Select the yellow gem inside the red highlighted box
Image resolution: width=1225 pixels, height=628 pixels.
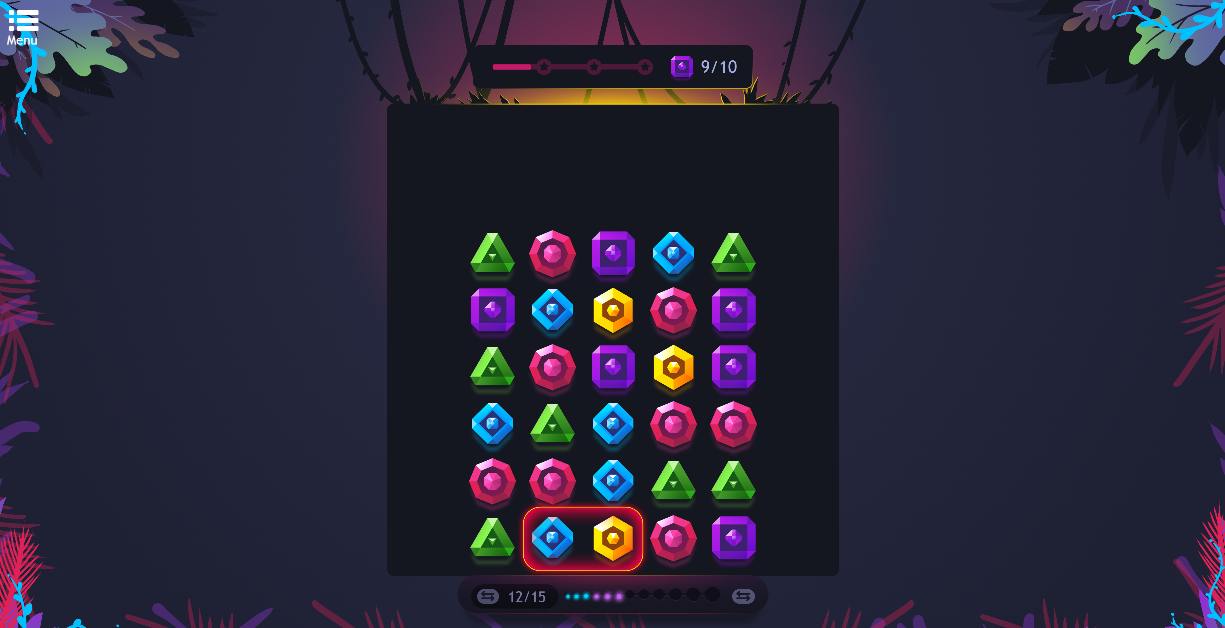(613, 539)
